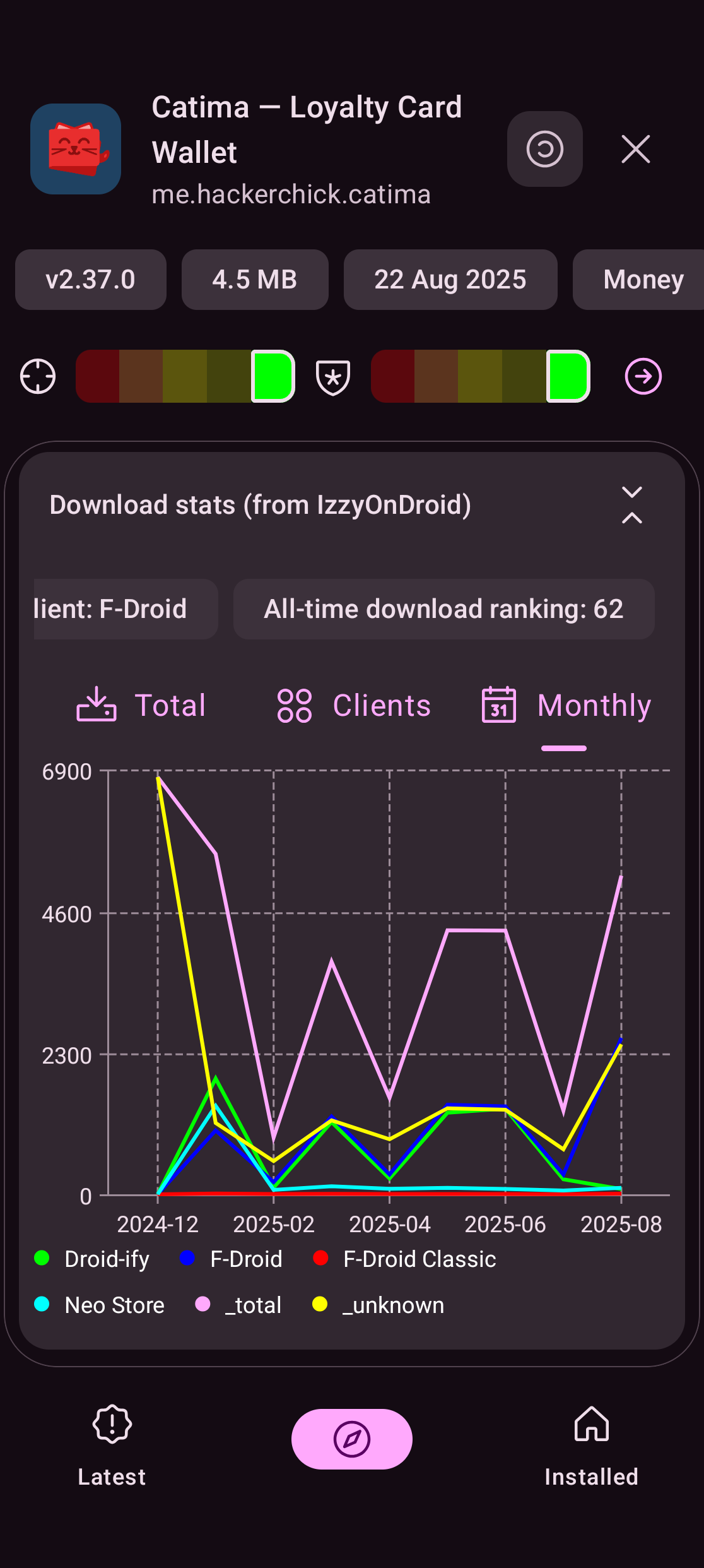Tap the partially visible client F-Droid chip
The width and height of the screenshot is (704, 1568).
125,609
